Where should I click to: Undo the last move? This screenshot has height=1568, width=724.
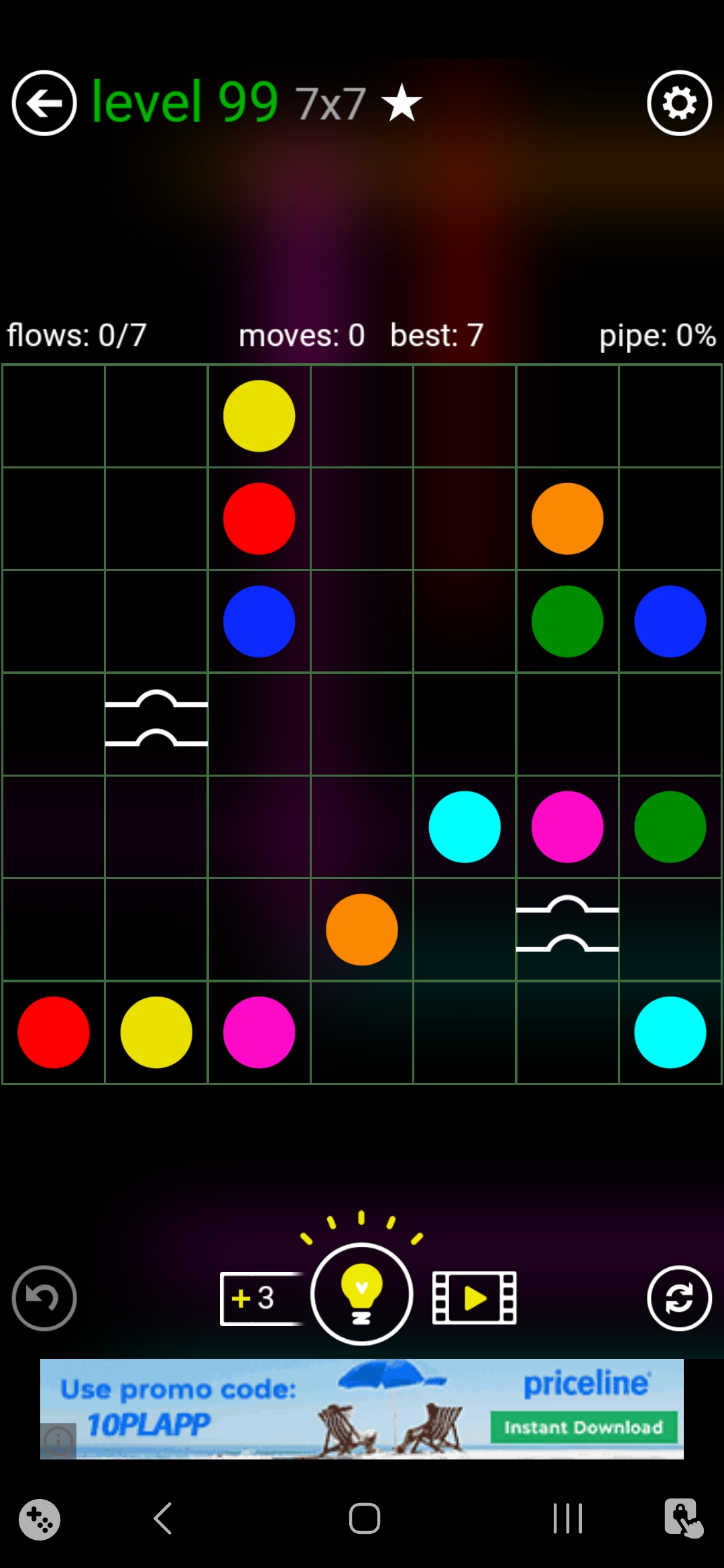click(x=44, y=1298)
